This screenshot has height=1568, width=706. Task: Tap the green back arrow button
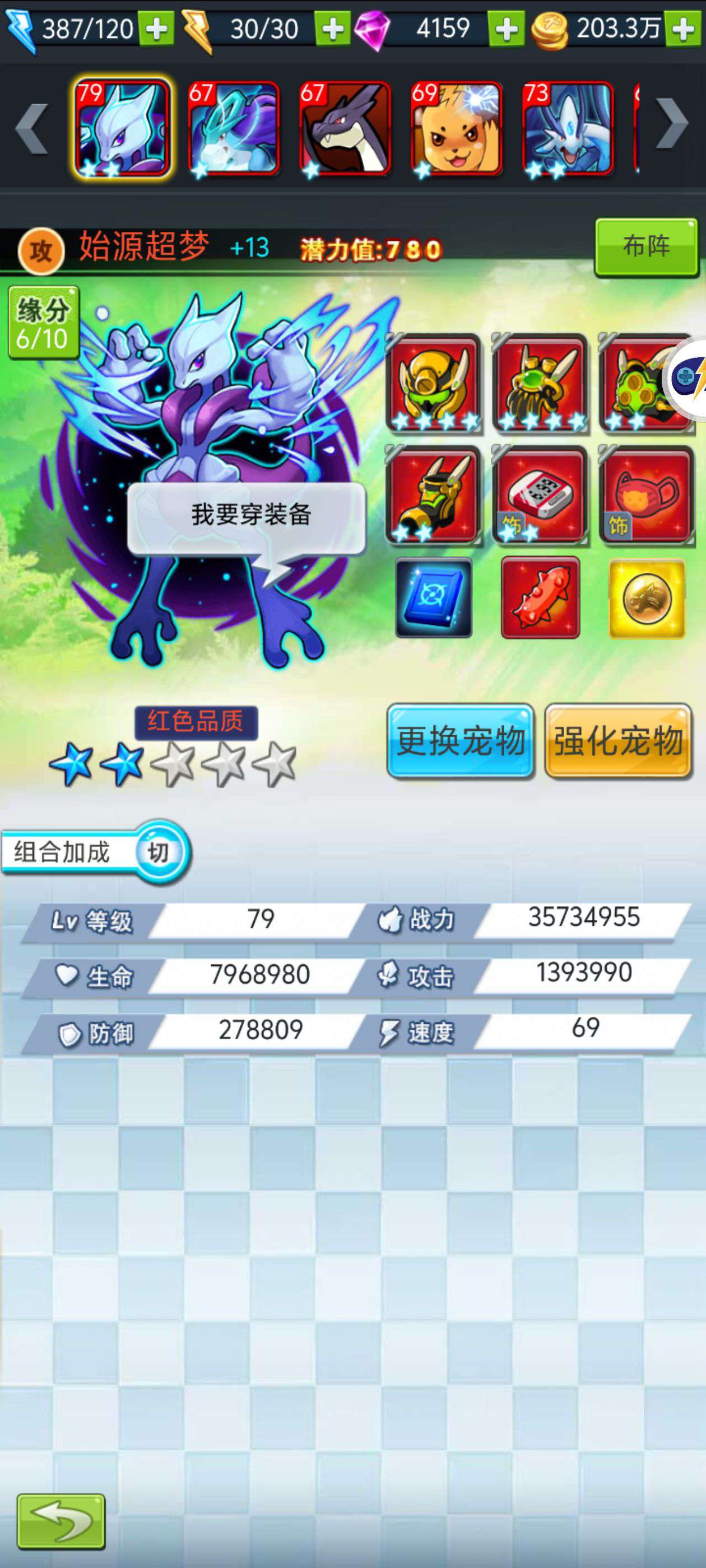point(61,1522)
